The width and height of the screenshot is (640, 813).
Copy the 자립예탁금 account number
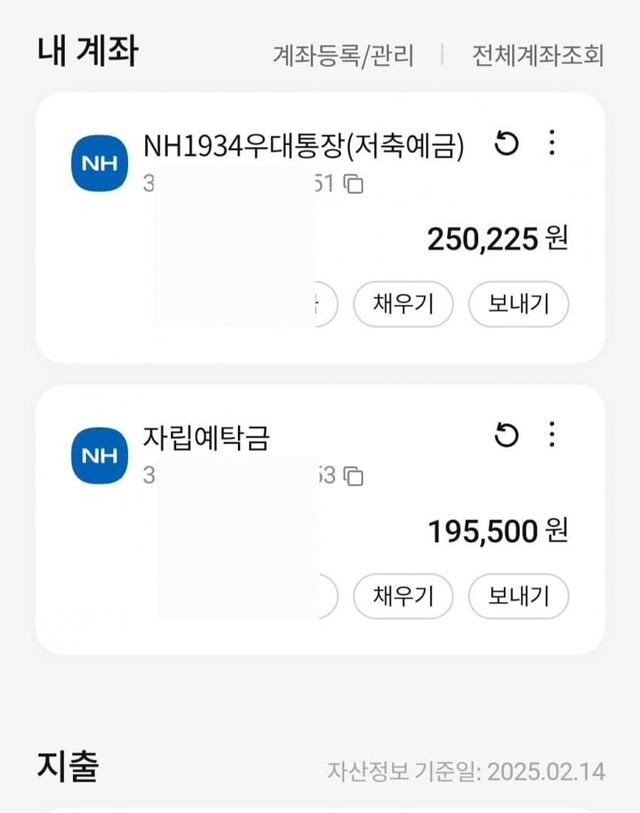click(353, 476)
